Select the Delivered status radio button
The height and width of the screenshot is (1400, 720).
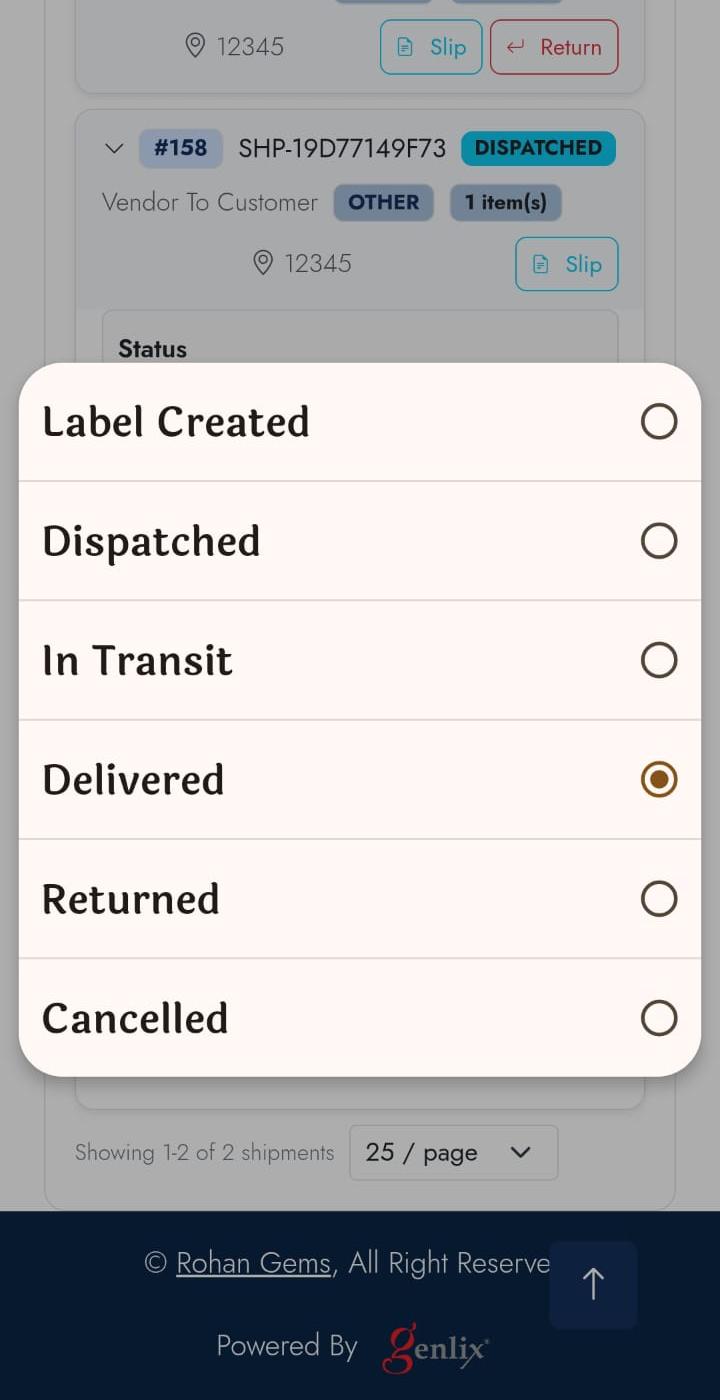click(x=659, y=778)
